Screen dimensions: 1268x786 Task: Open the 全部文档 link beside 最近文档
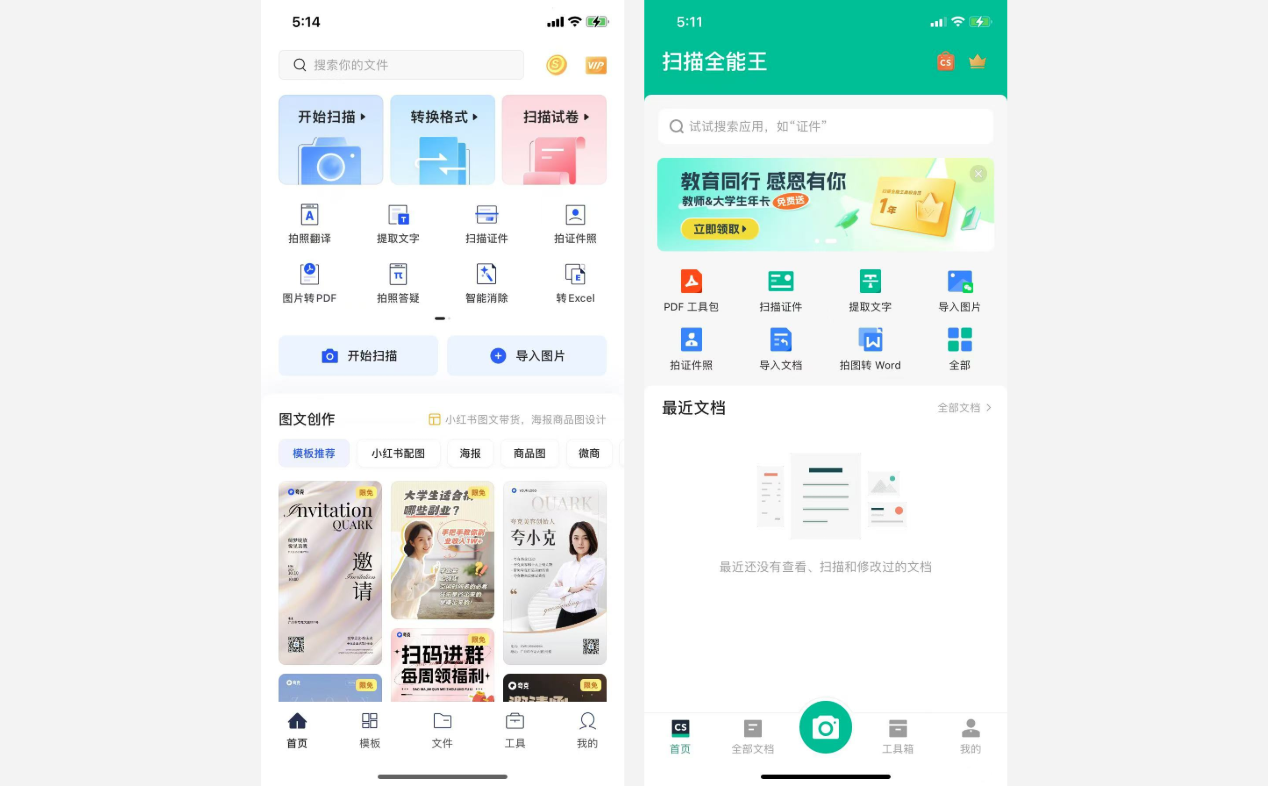(x=964, y=408)
